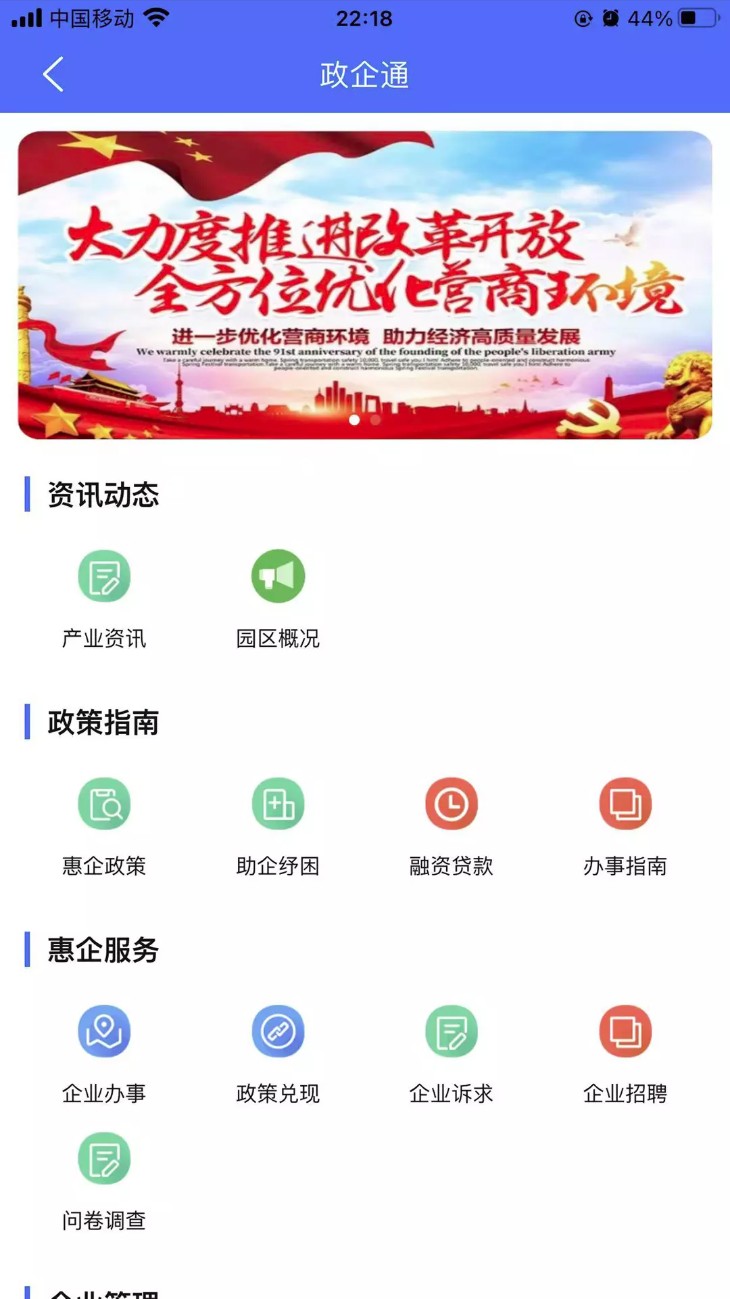730x1299 pixels.
Task: Tap the promotional banner image
Action: 365,283
